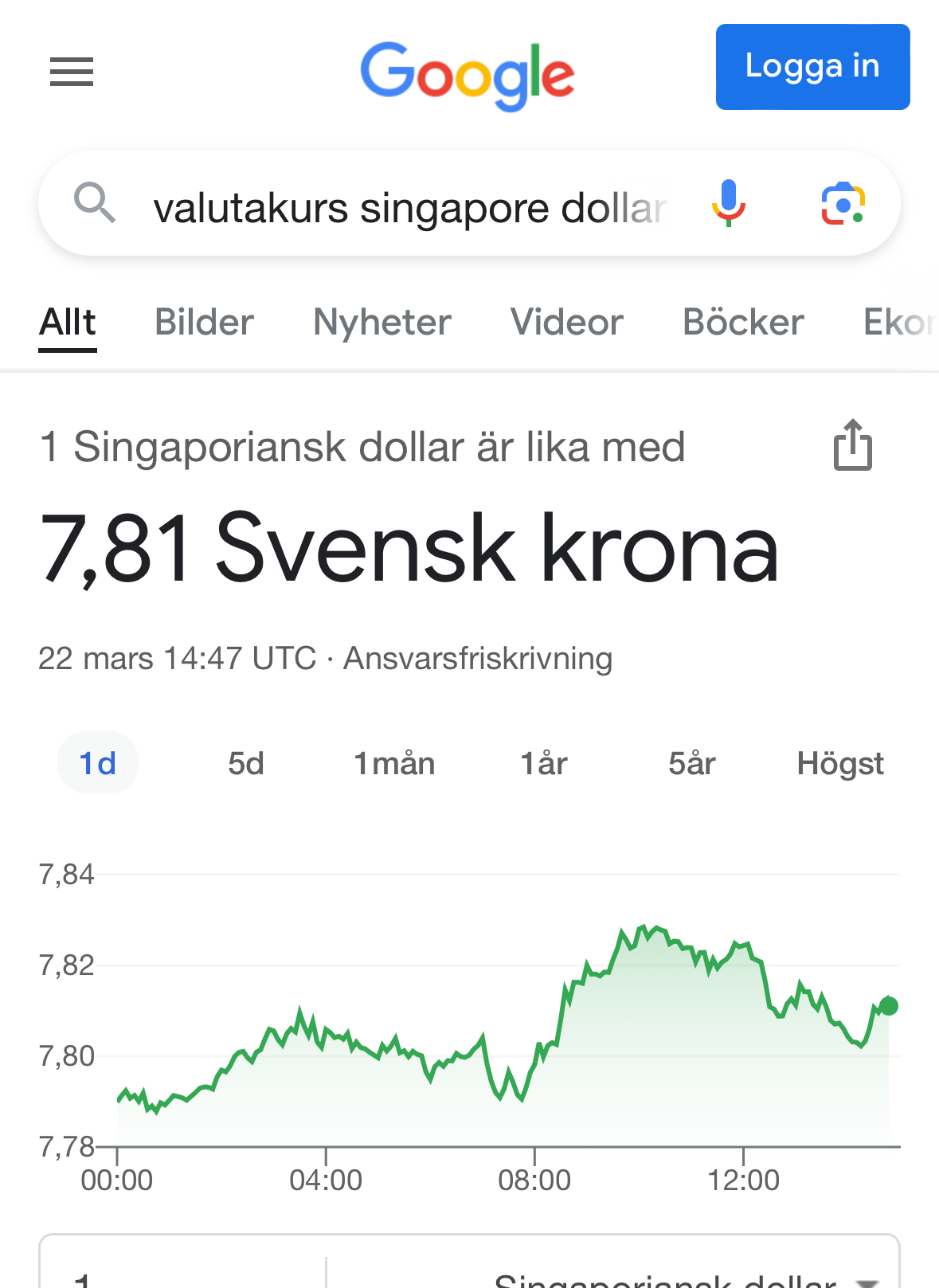Select the 1d chart range
The height and width of the screenshot is (1288, 939).
pyautogui.click(x=97, y=763)
